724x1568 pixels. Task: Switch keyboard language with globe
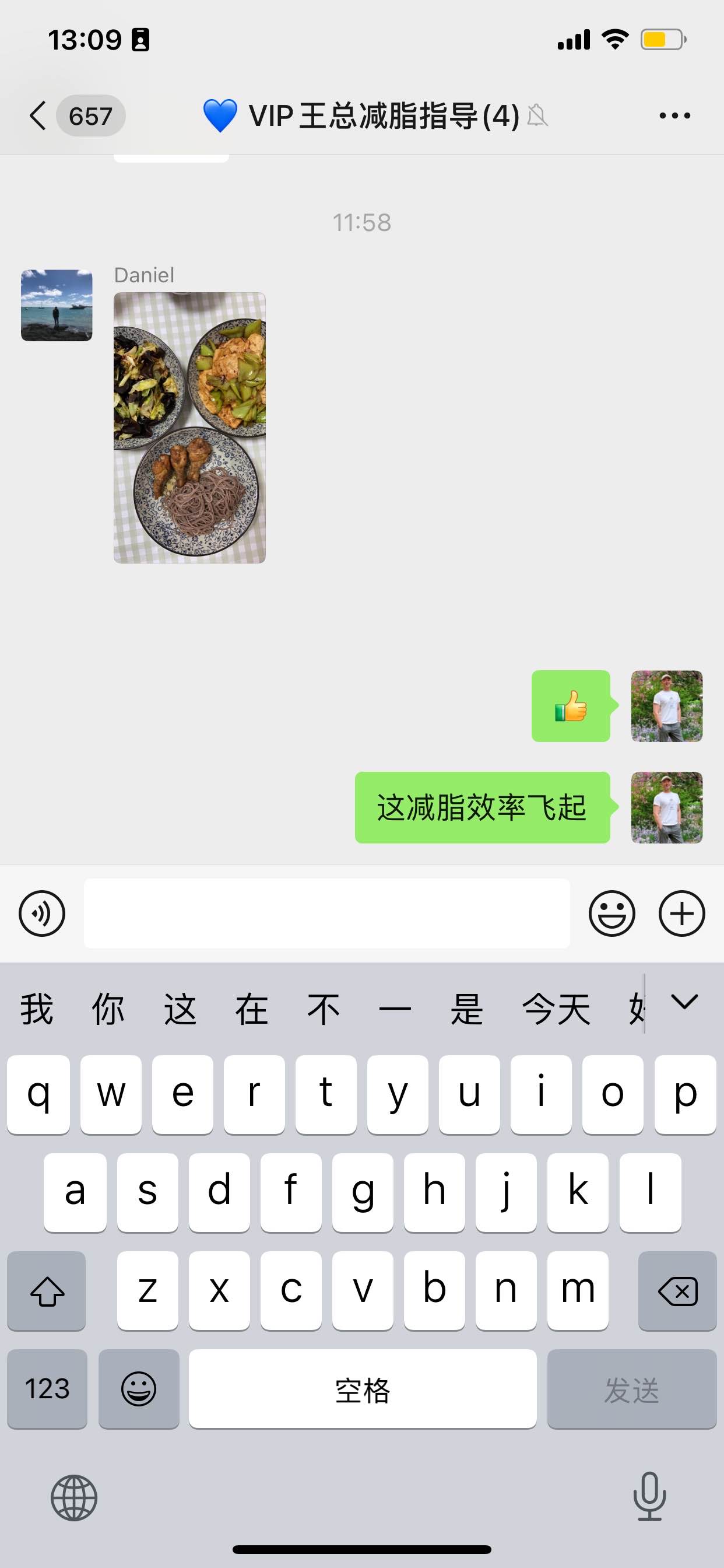pos(73,1497)
